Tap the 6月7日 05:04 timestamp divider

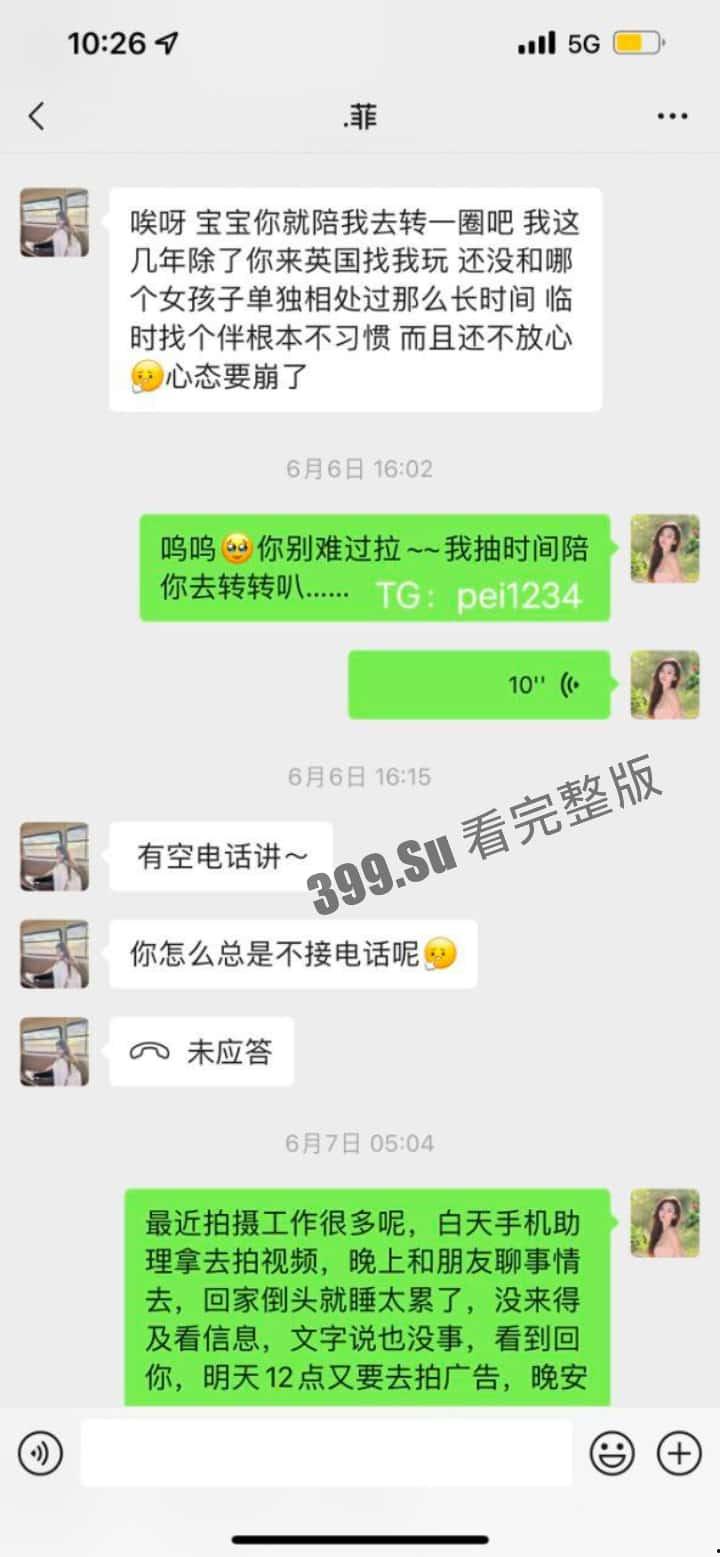359,1142
